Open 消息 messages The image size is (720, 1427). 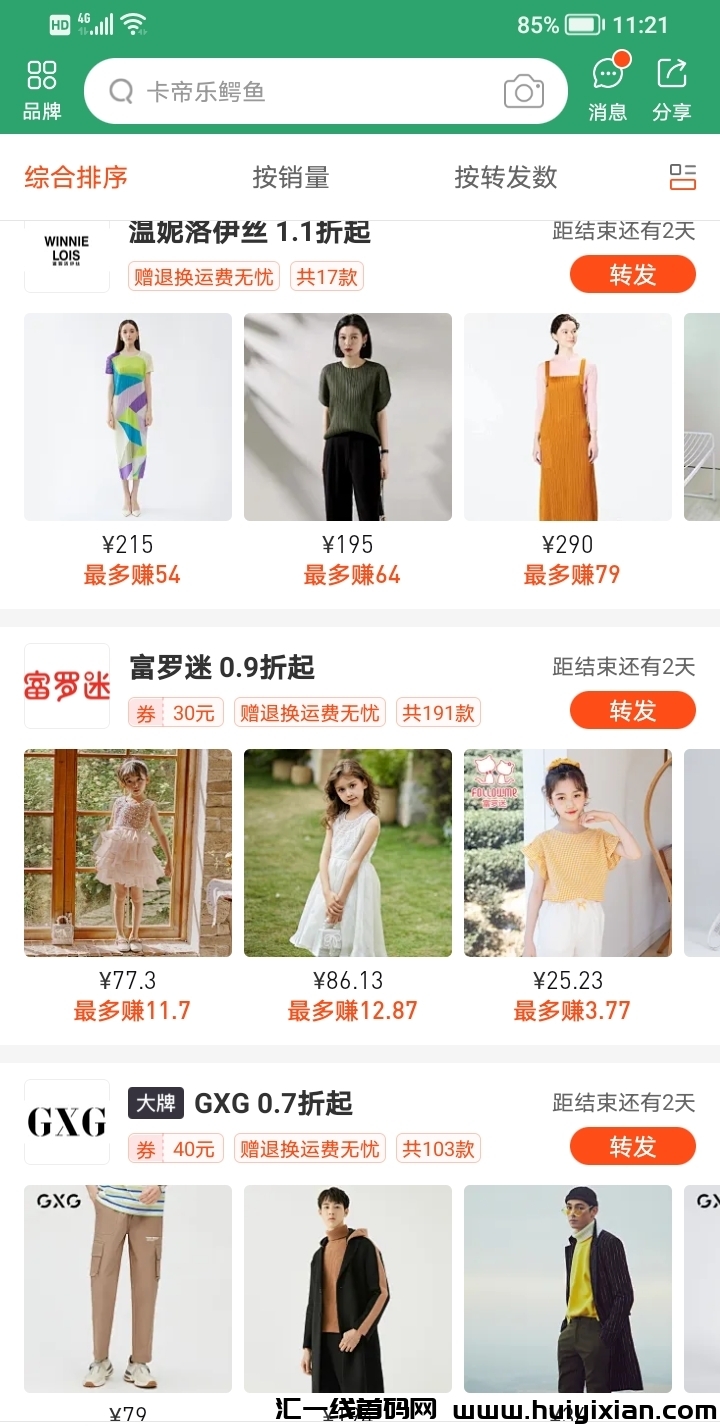[608, 90]
